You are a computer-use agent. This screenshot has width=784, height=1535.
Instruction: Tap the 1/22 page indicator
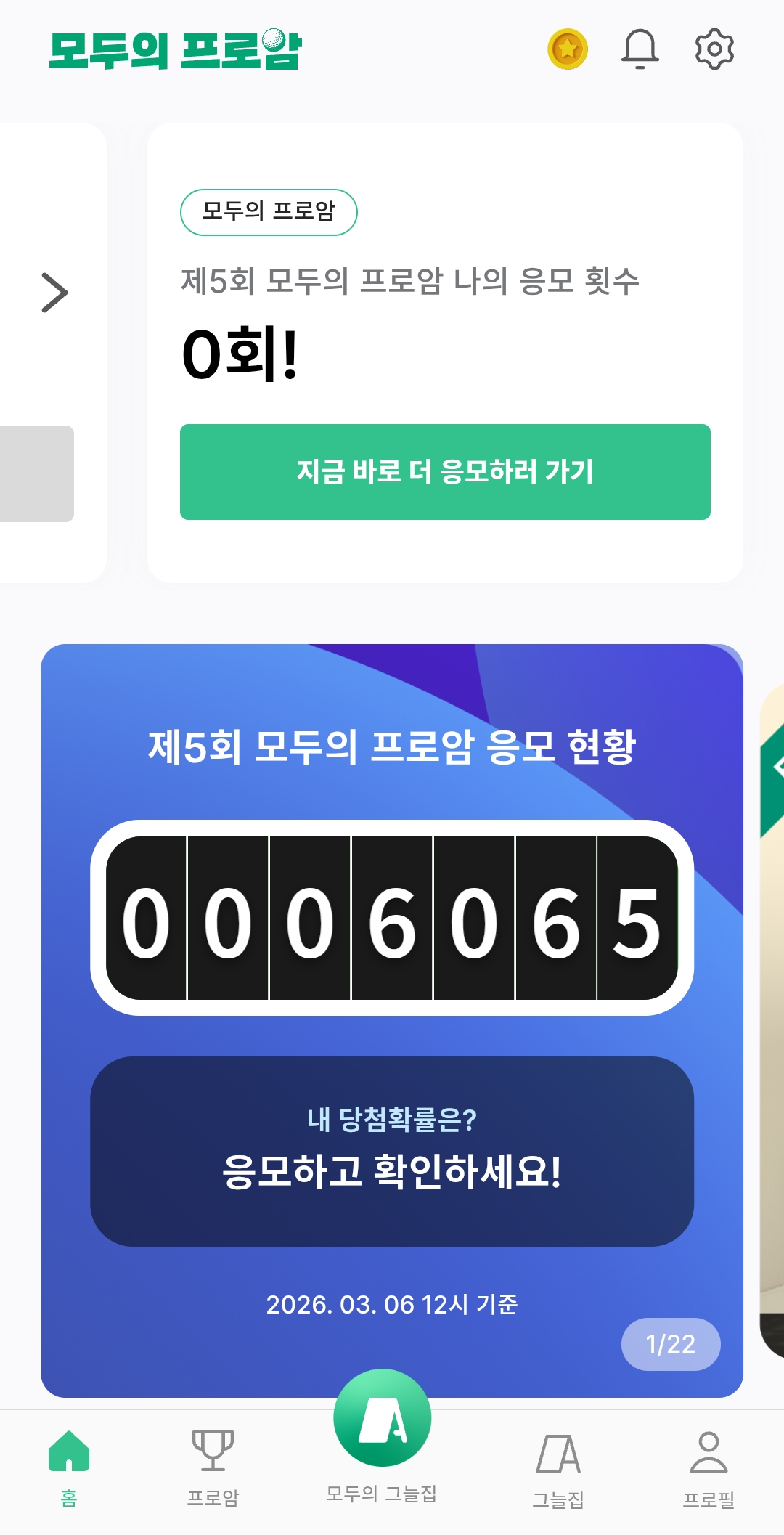(x=671, y=1344)
